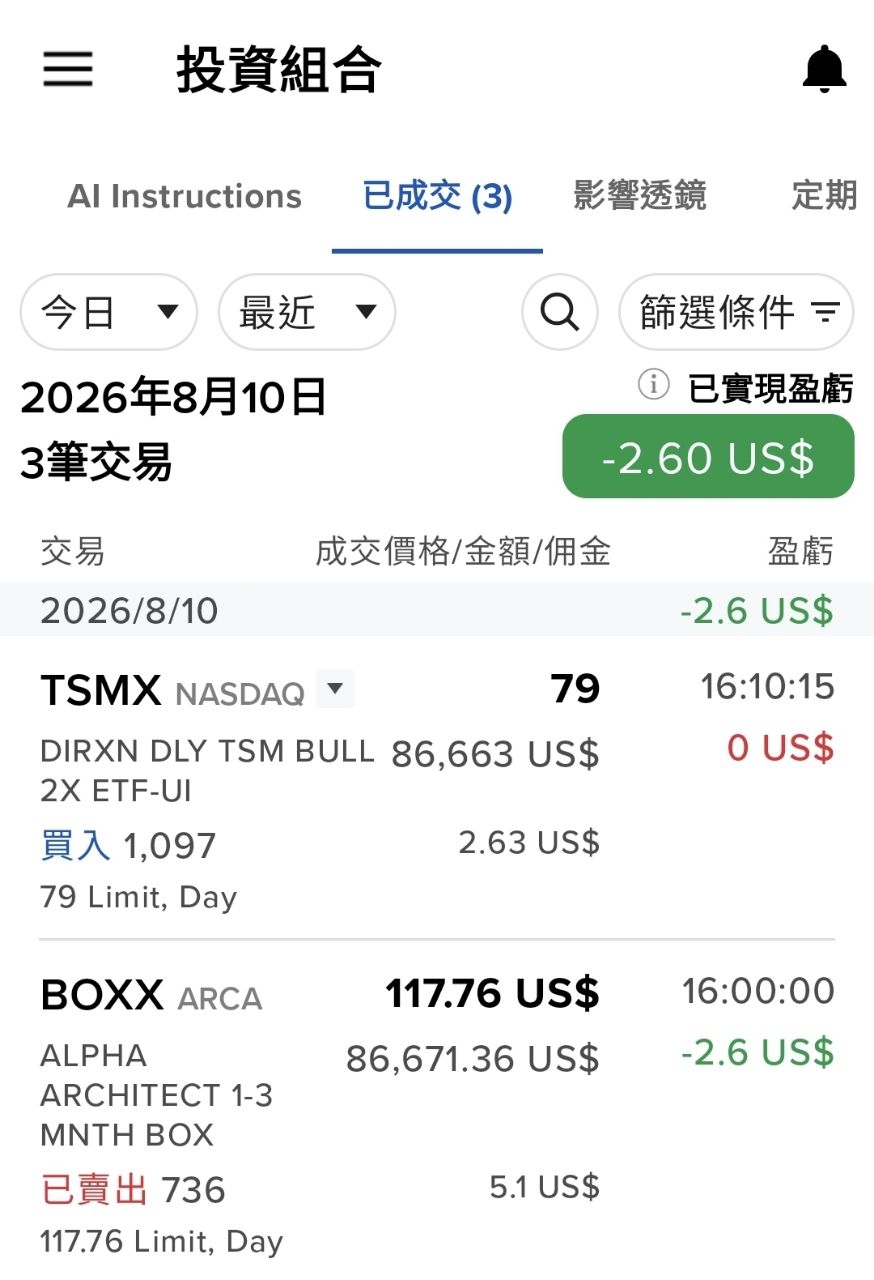
Task: Tap the green -2.60 US$ realized P&L button
Action: pyautogui.click(x=708, y=457)
